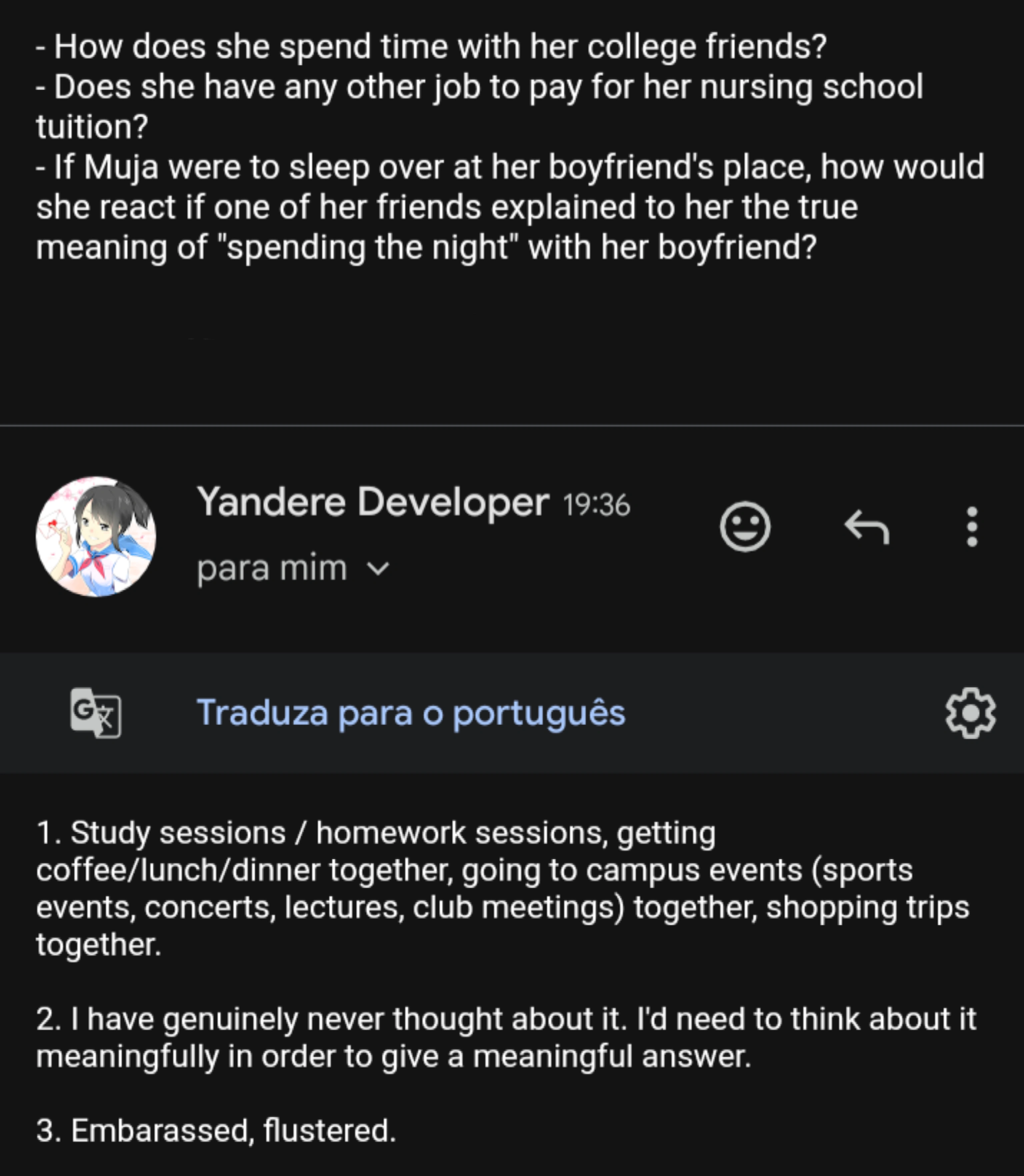Add an emoji reaction to Yandere Developer's email

pos(745,526)
